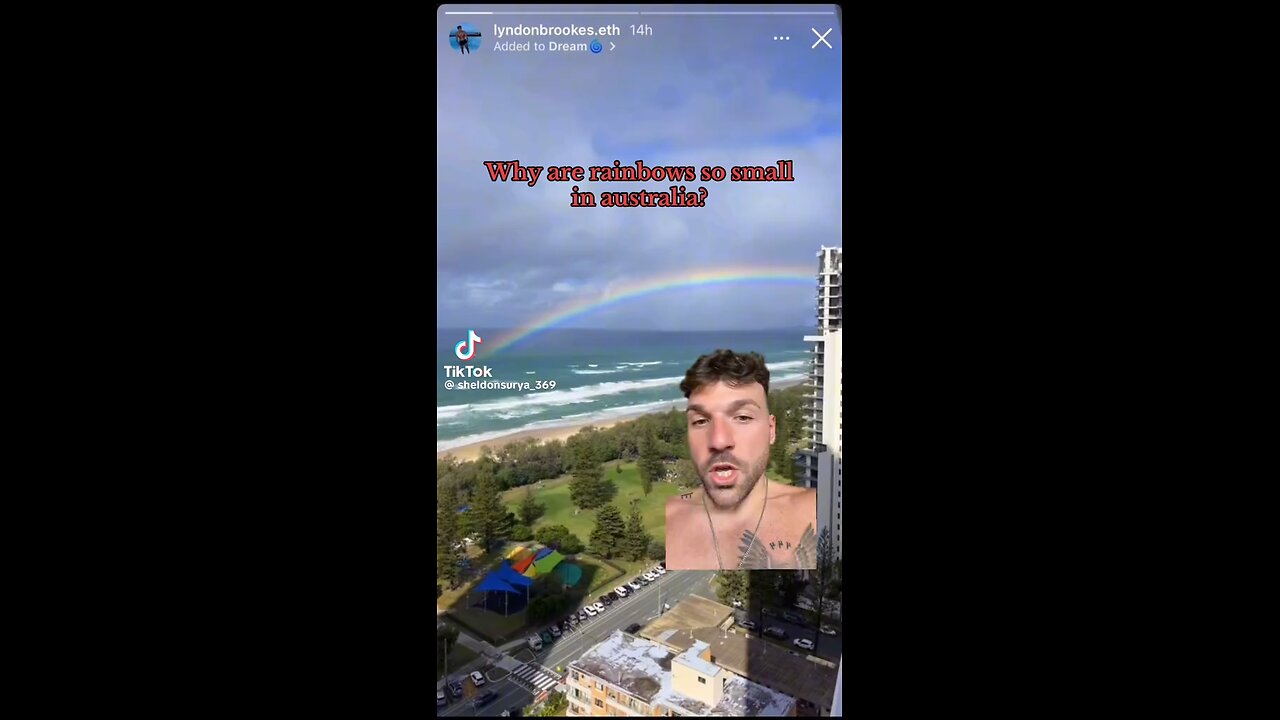
Task: Open lyndonbrookes.eth profile picture
Action: pos(465,39)
